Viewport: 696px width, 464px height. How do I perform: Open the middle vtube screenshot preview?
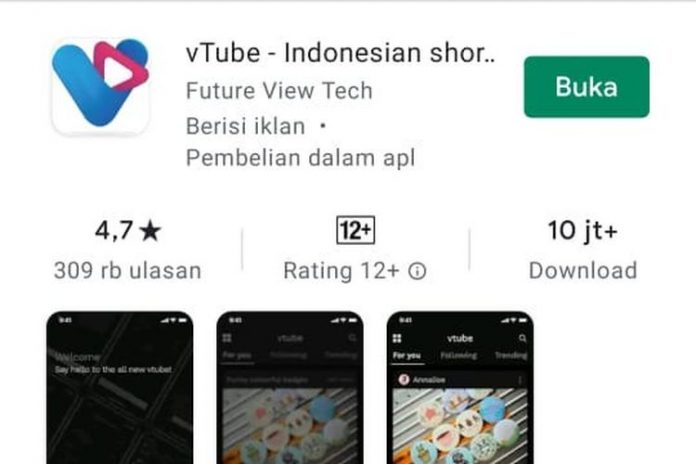(289, 388)
